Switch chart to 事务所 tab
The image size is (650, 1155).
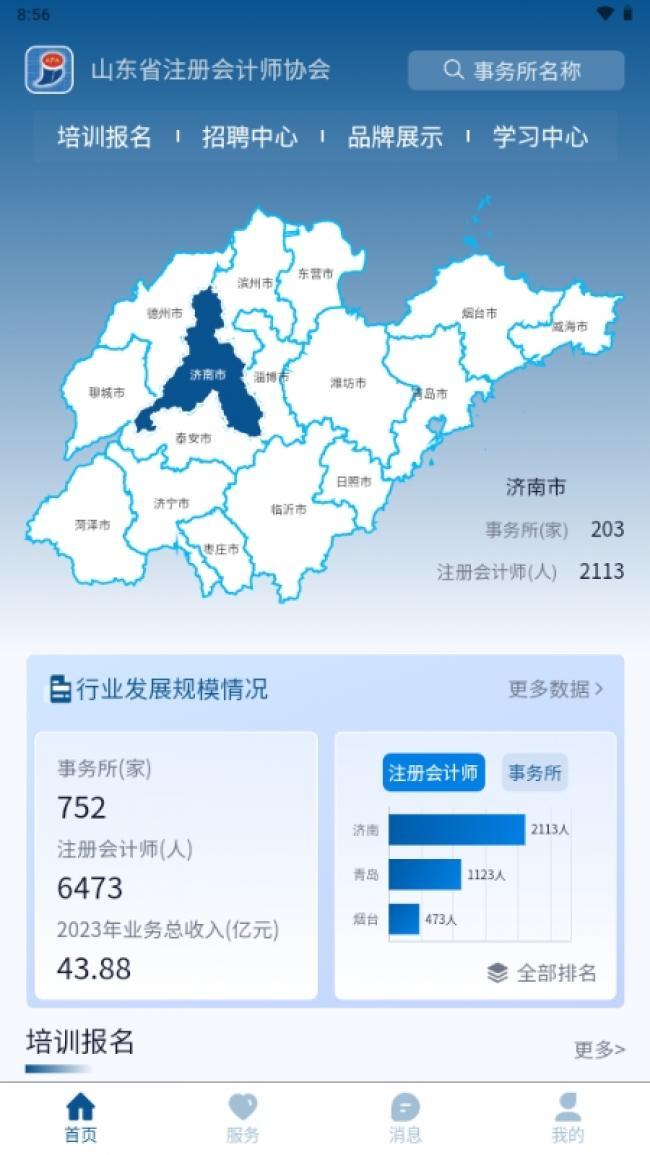[x=534, y=773]
